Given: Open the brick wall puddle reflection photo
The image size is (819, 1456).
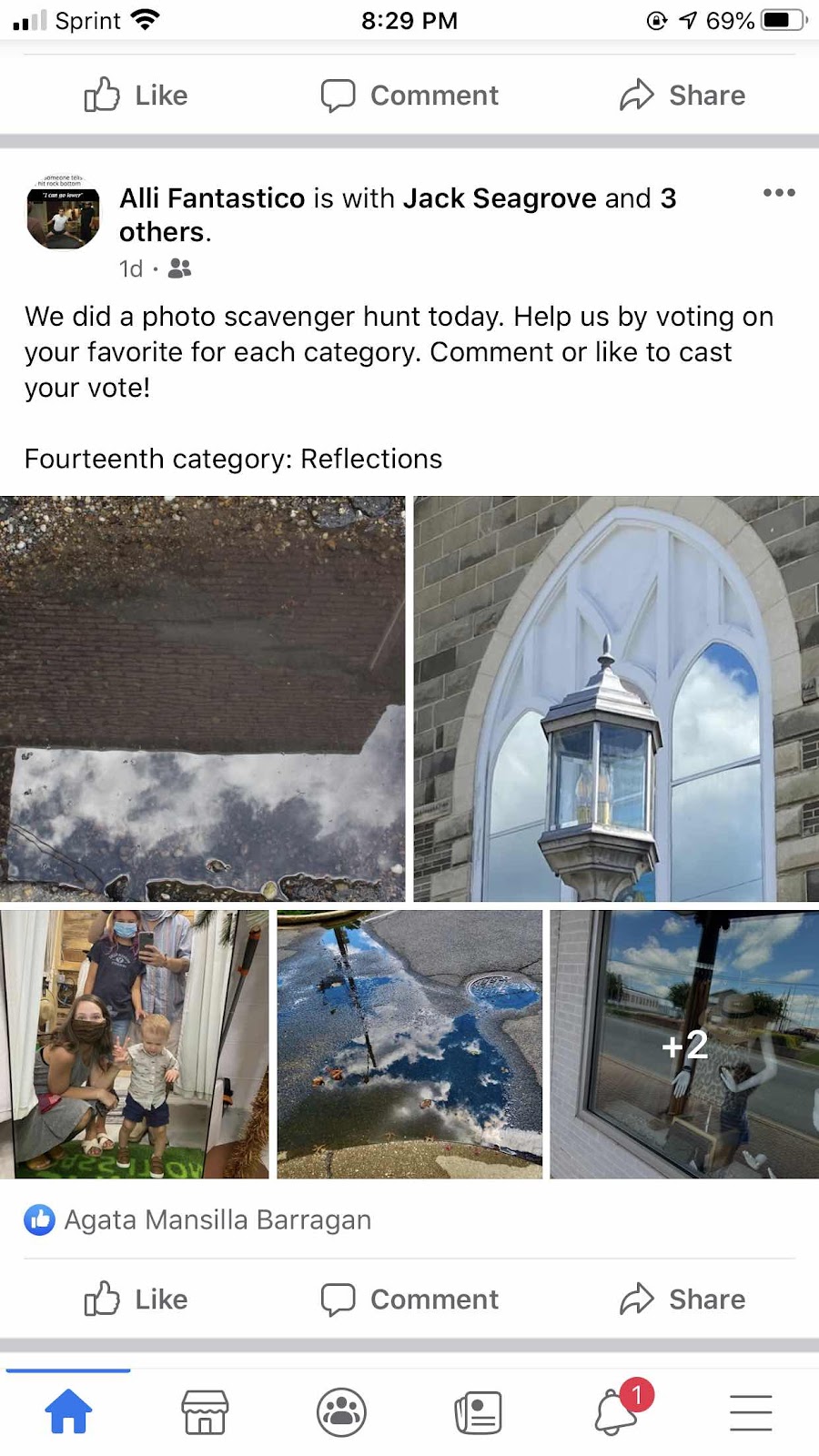Looking at the screenshot, I should [x=202, y=698].
